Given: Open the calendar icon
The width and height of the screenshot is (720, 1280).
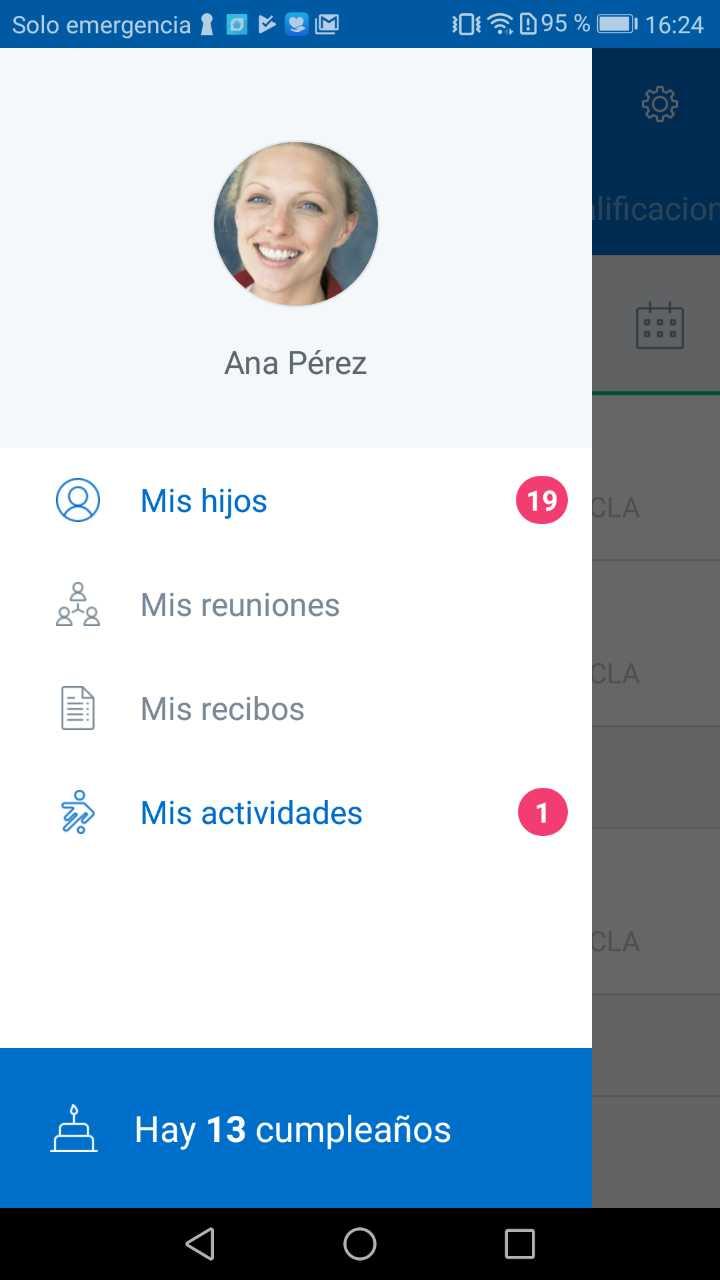Looking at the screenshot, I should 660,325.
